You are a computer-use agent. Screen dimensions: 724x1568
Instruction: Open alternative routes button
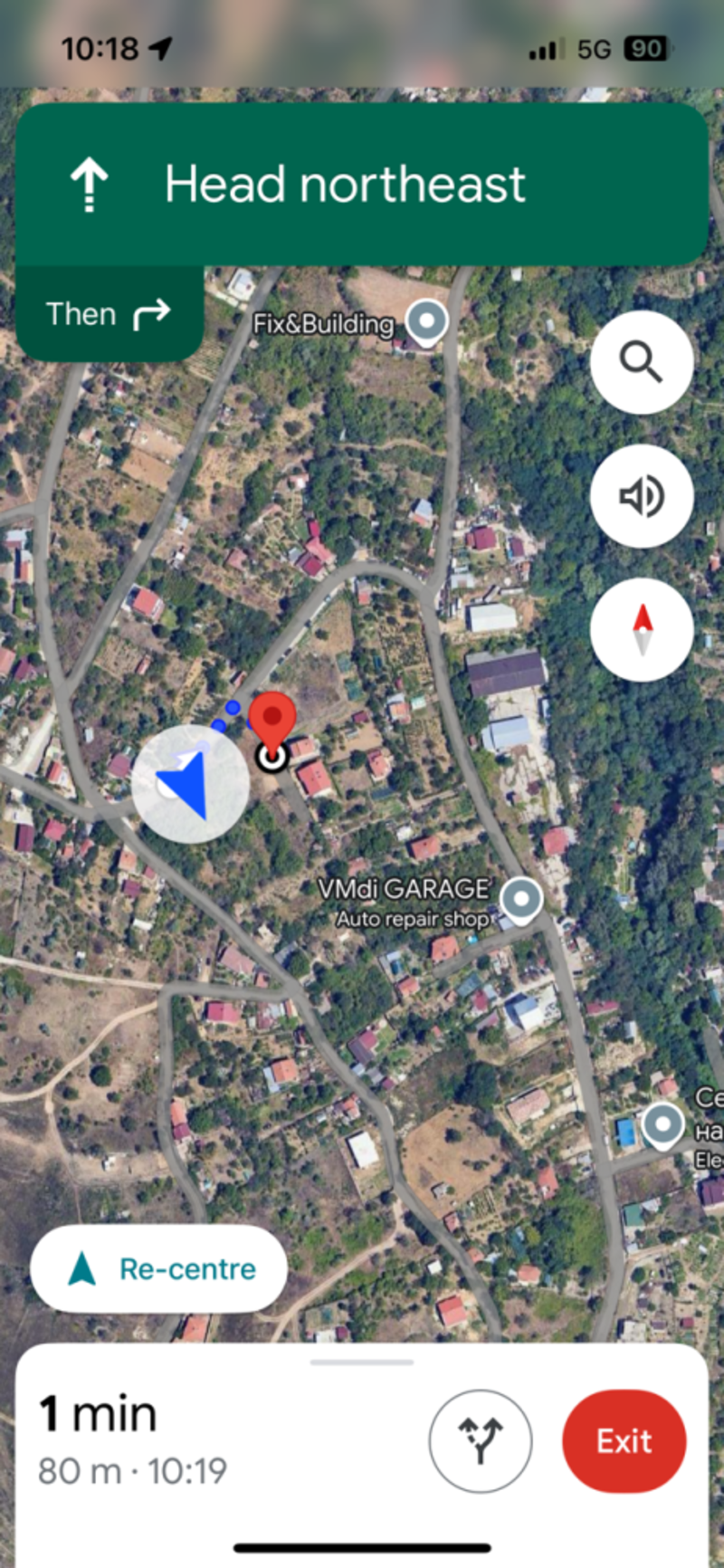click(480, 1440)
